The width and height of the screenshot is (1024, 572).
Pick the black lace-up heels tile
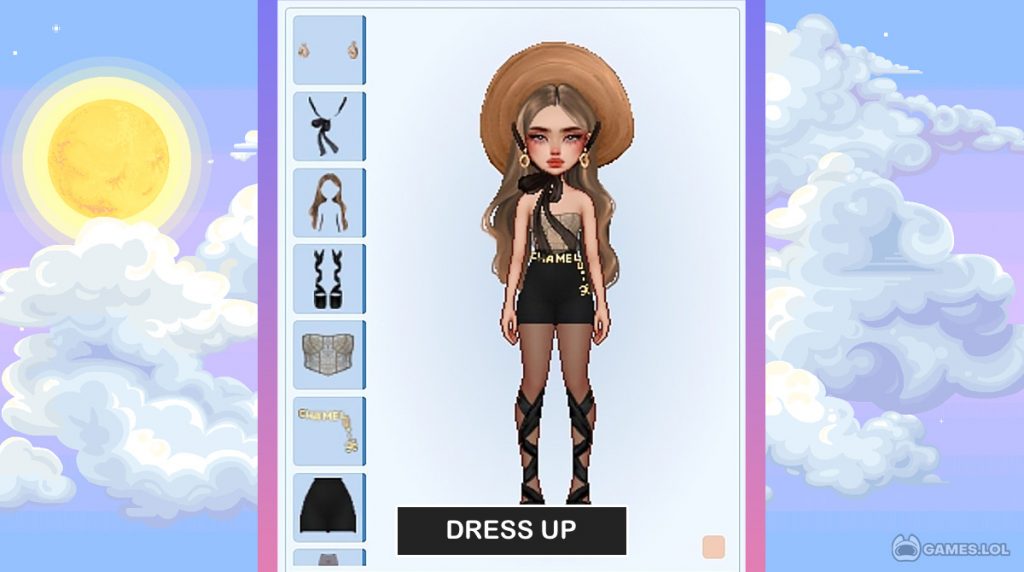click(328, 278)
